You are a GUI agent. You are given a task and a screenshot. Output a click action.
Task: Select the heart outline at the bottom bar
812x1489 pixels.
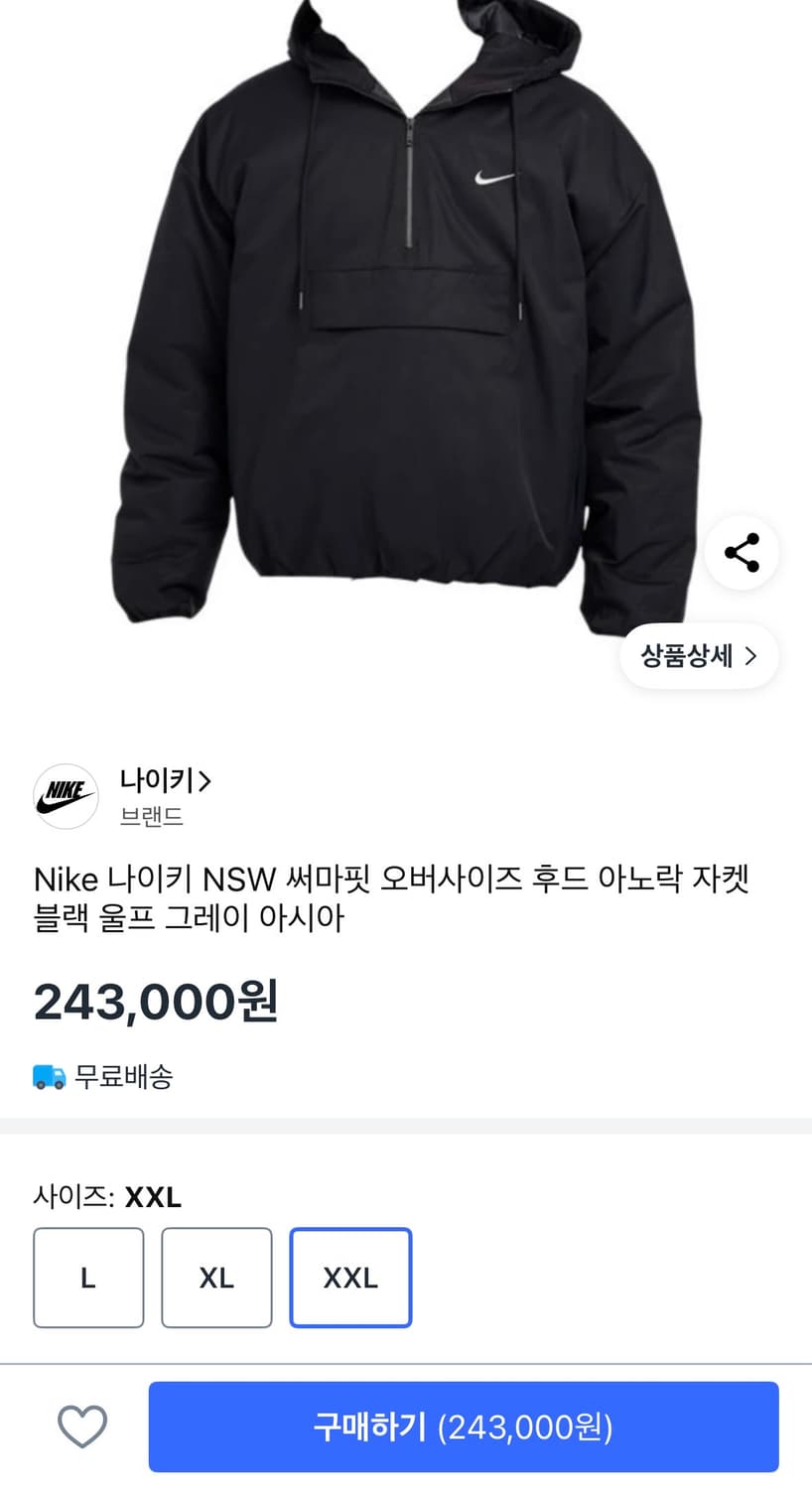tap(84, 1426)
